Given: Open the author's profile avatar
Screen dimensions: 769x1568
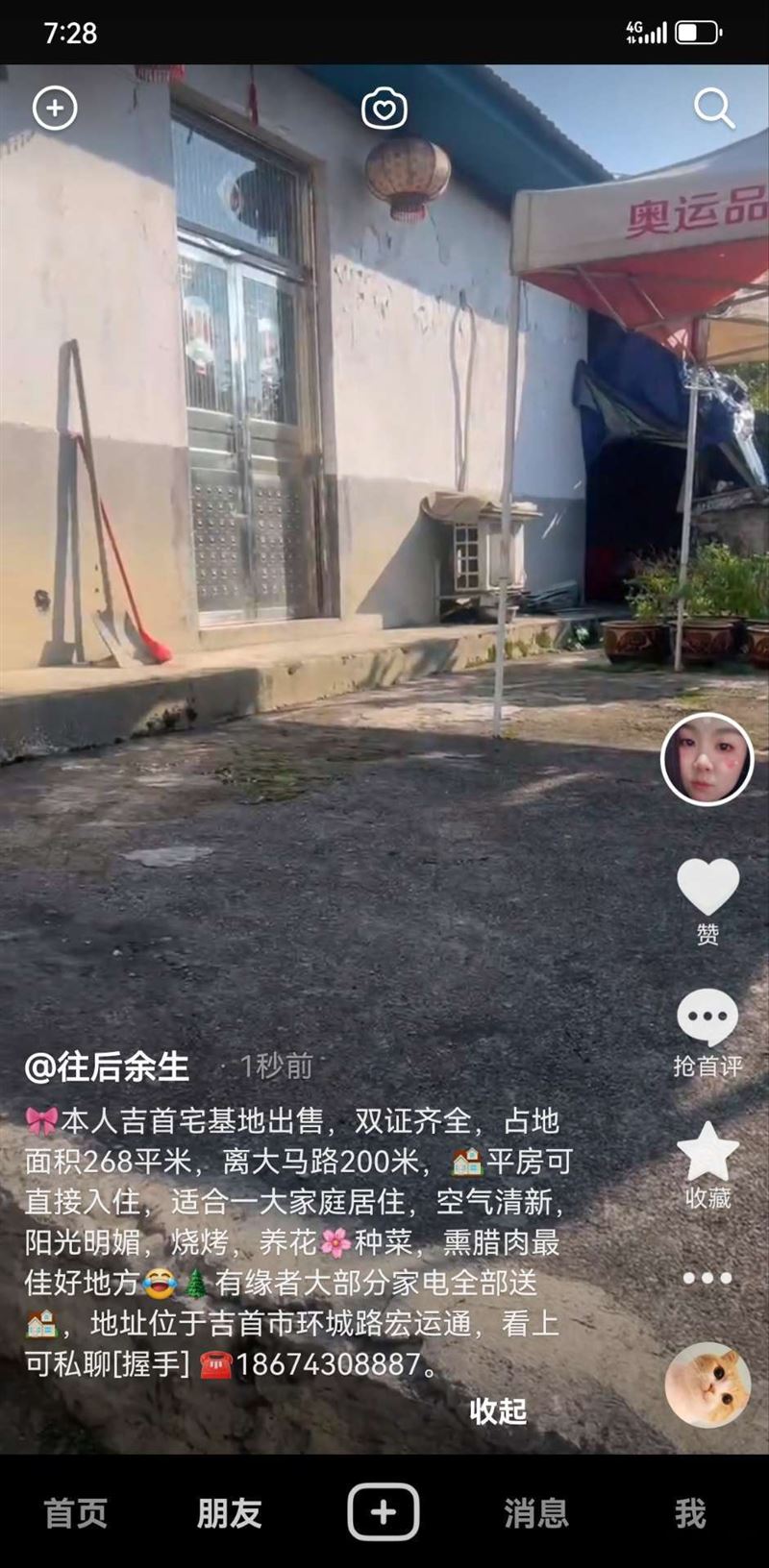Looking at the screenshot, I should tap(707, 759).
